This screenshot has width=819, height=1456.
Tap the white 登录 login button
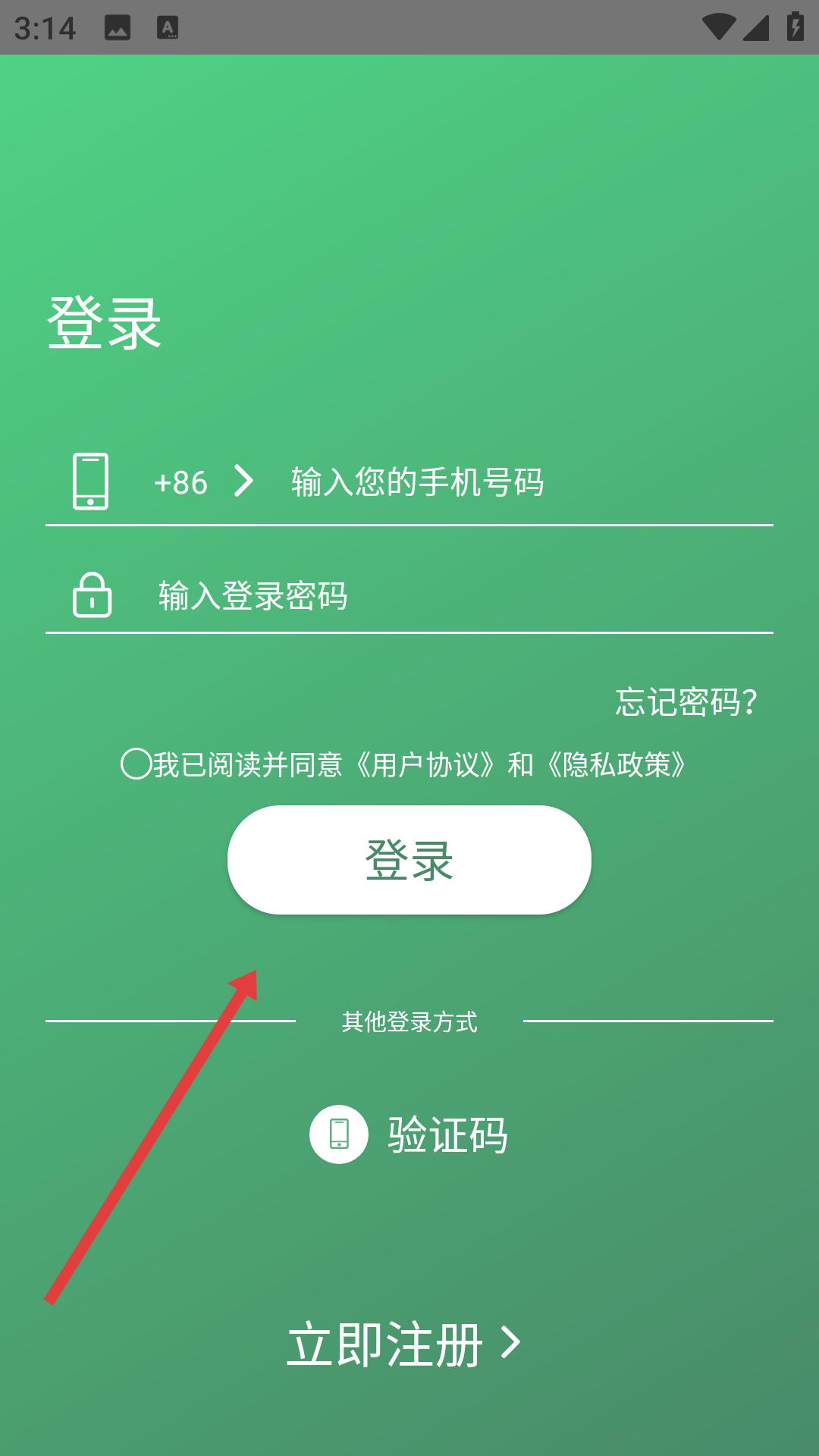(x=409, y=860)
